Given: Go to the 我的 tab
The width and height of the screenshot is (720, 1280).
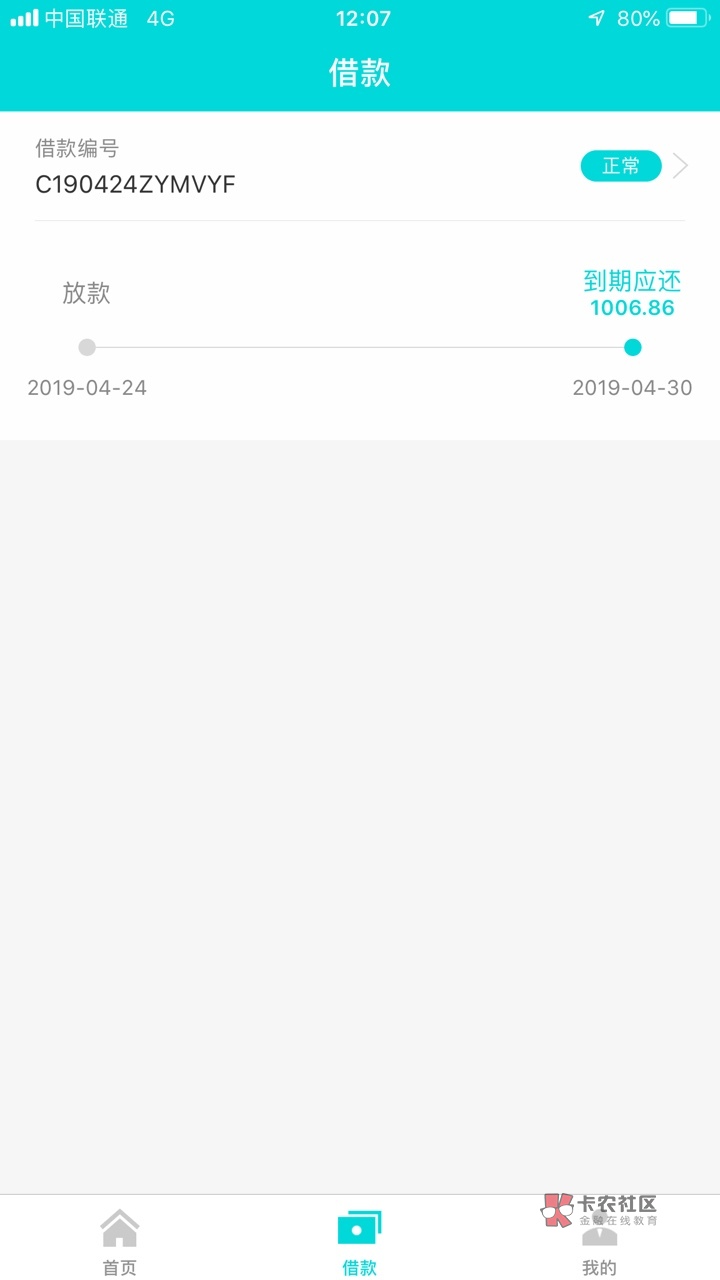Looking at the screenshot, I should [x=599, y=1242].
